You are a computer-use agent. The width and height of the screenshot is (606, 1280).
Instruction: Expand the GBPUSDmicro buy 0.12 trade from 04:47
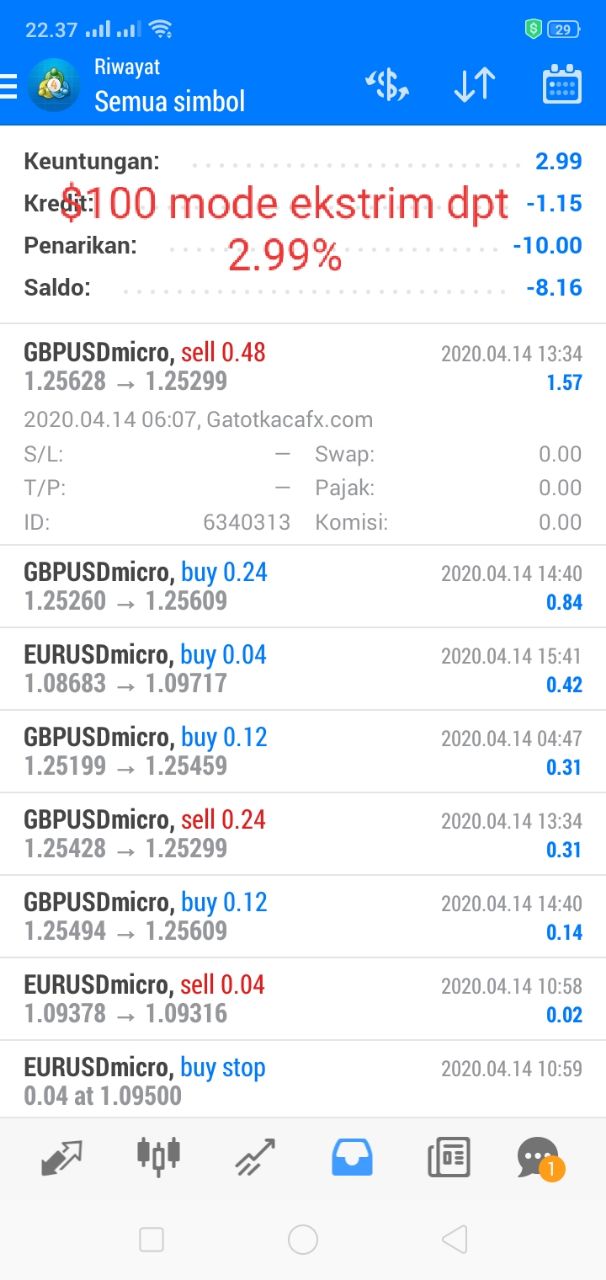point(302,752)
